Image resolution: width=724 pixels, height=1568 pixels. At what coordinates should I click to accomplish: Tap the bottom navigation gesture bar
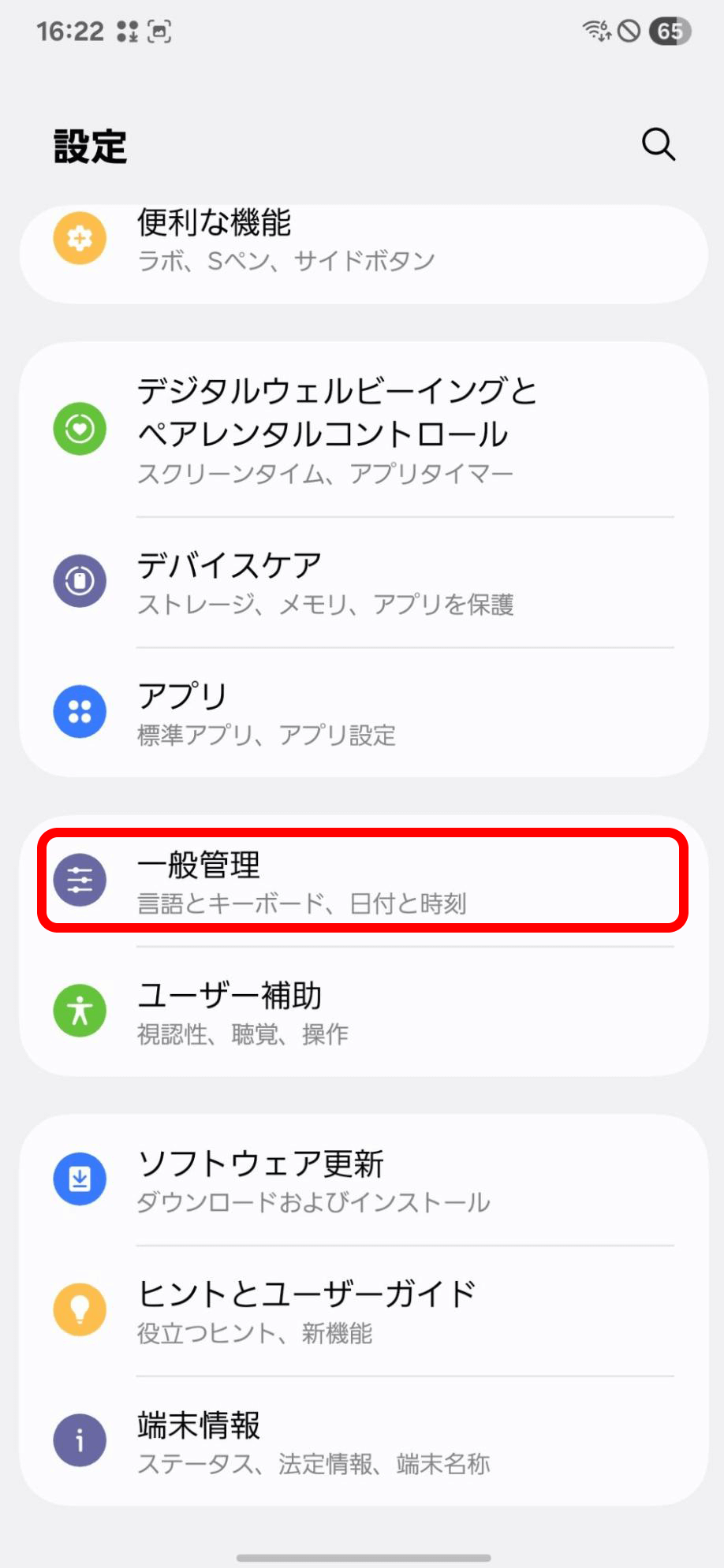(x=362, y=1556)
